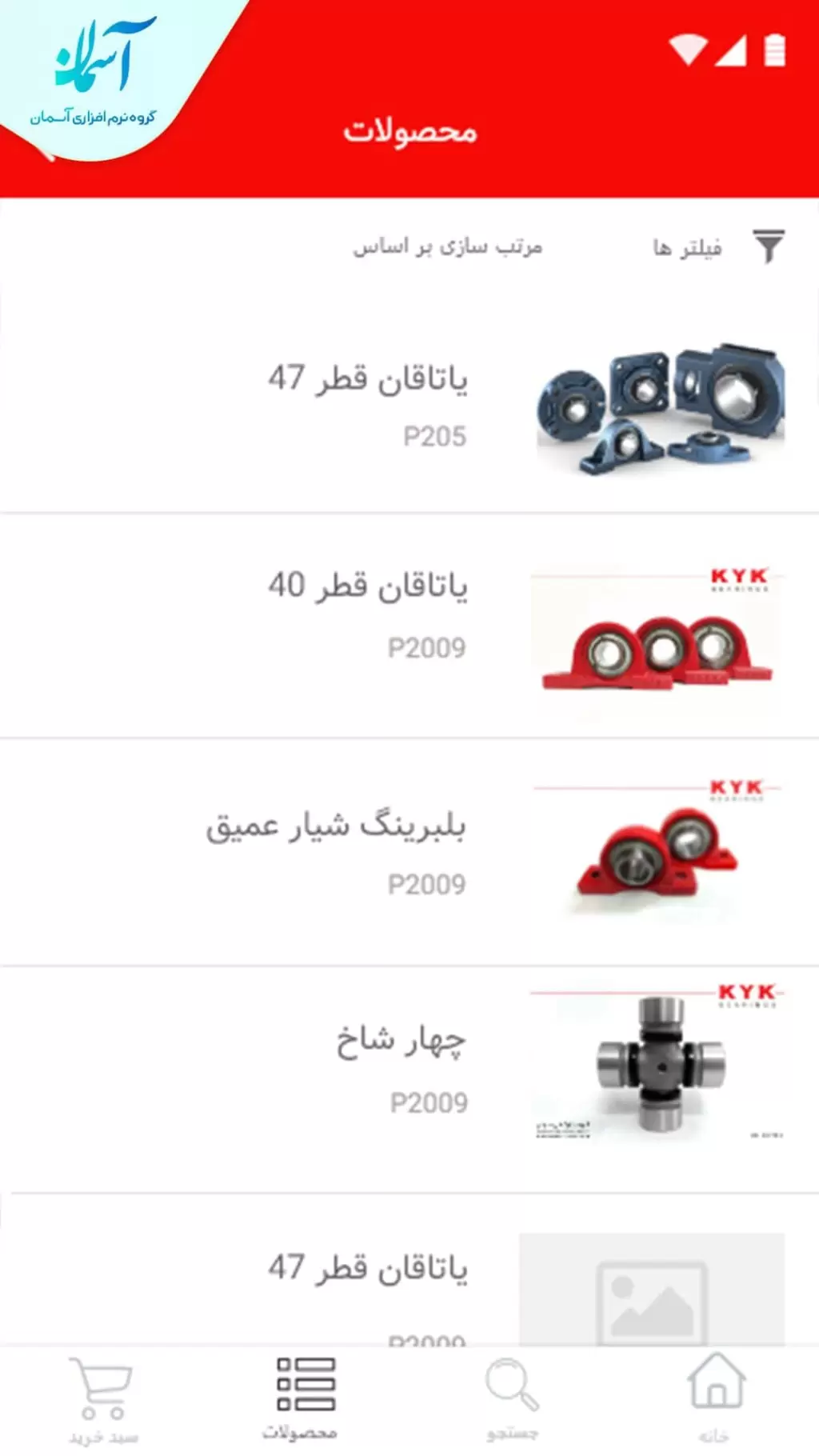Switch to the search (جستجو) tab

(x=512, y=1396)
